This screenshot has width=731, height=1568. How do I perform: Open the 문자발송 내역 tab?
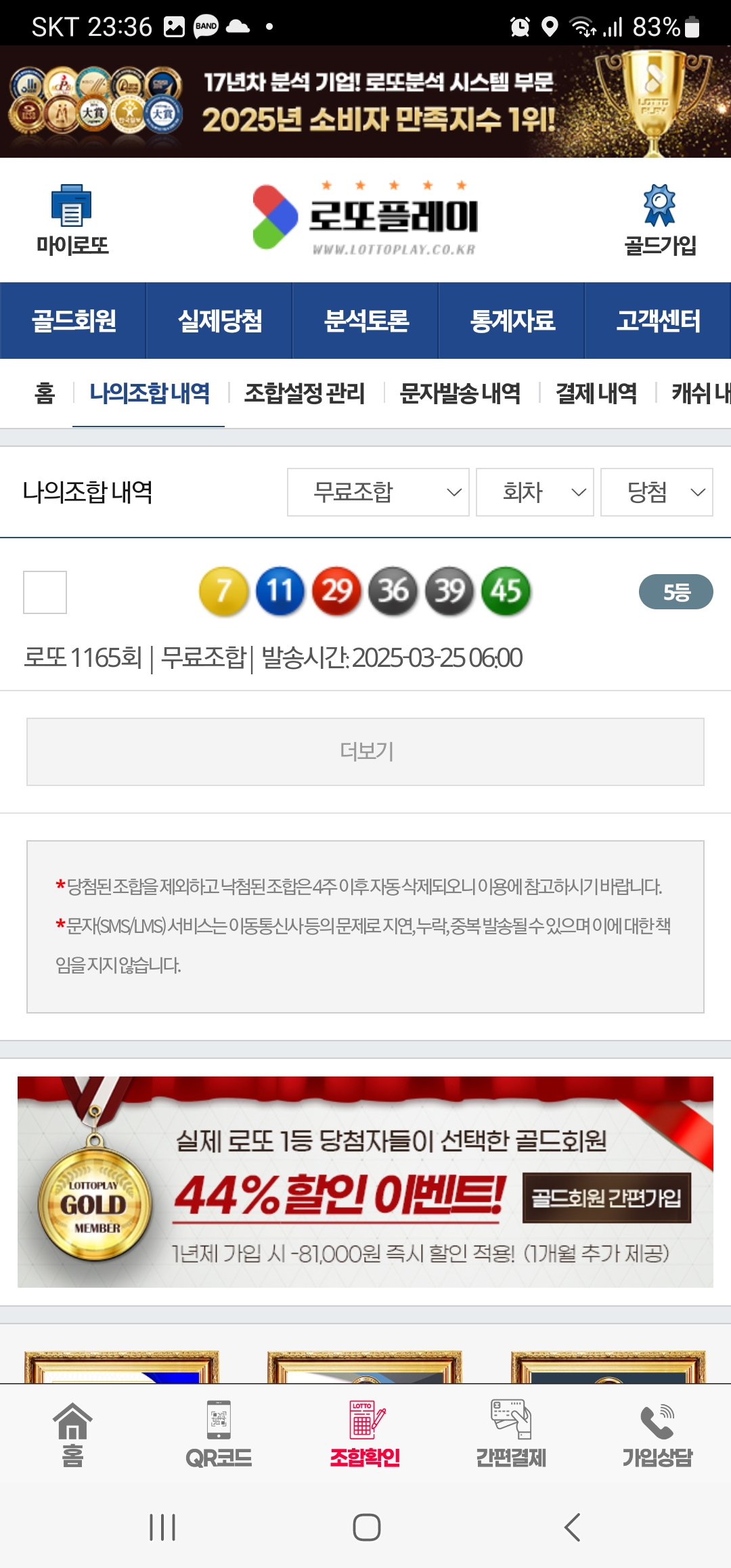point(460,393)
